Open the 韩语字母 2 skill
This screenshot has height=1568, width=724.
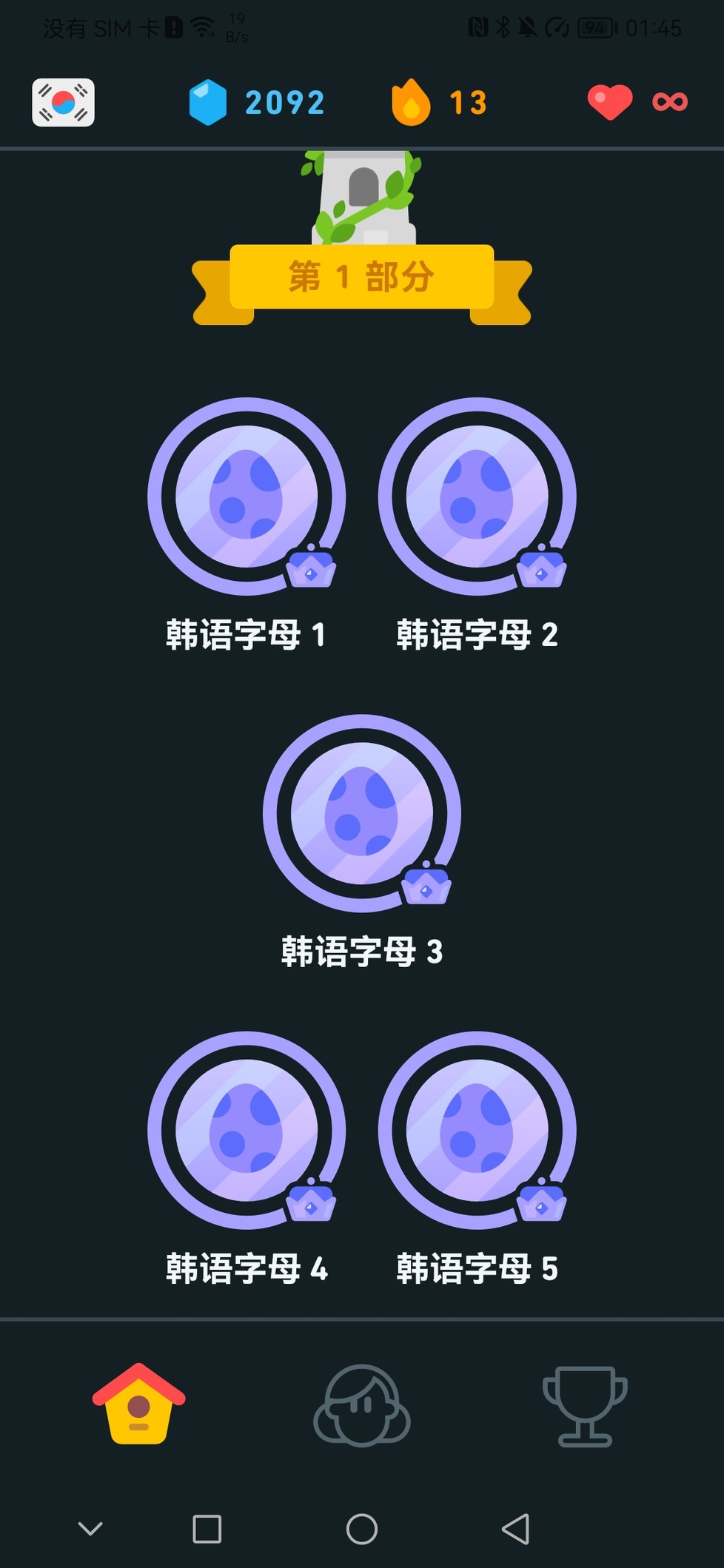click(x=477, y=497)
